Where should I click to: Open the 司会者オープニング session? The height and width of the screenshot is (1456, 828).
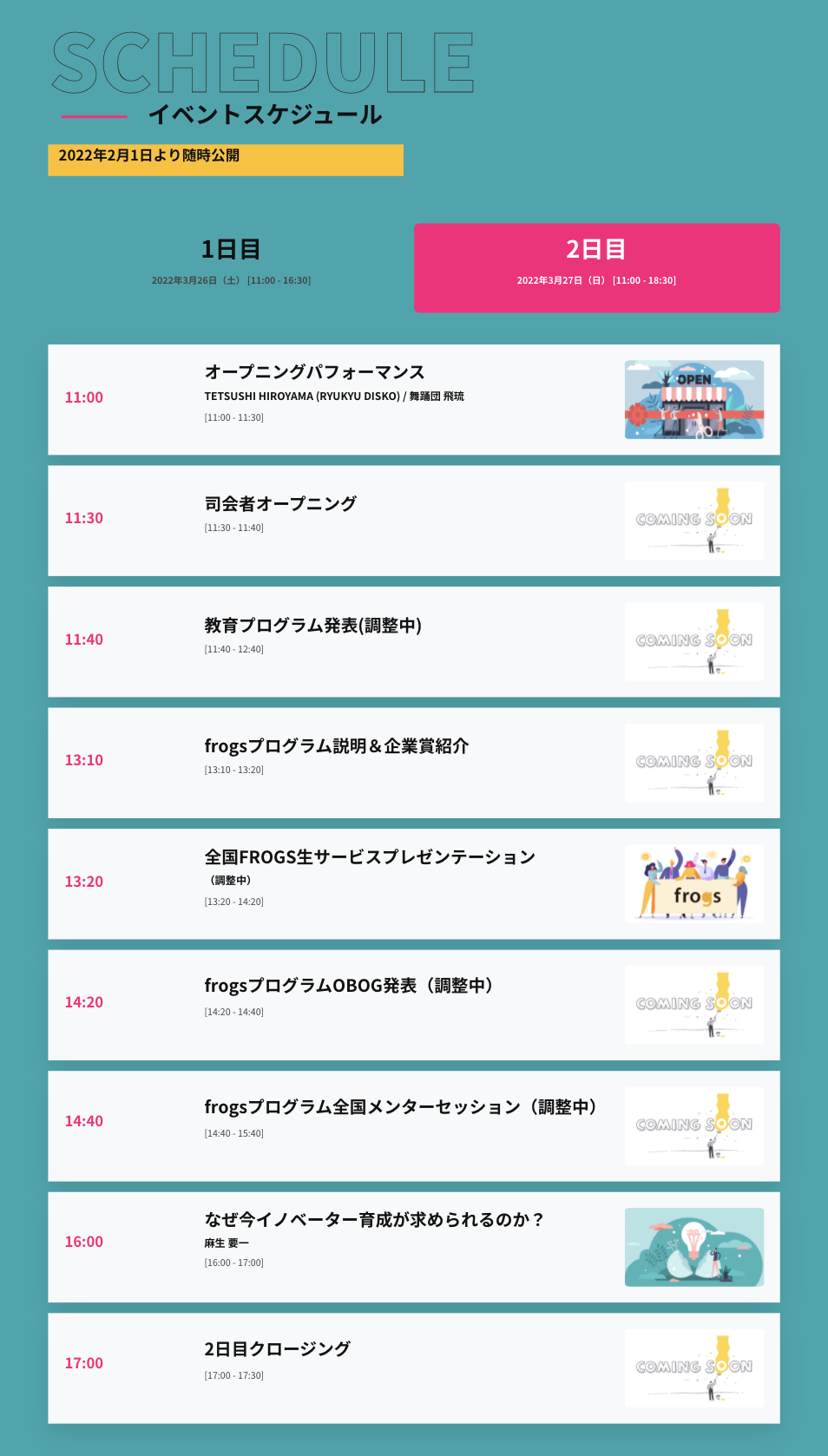pos(280,504)
